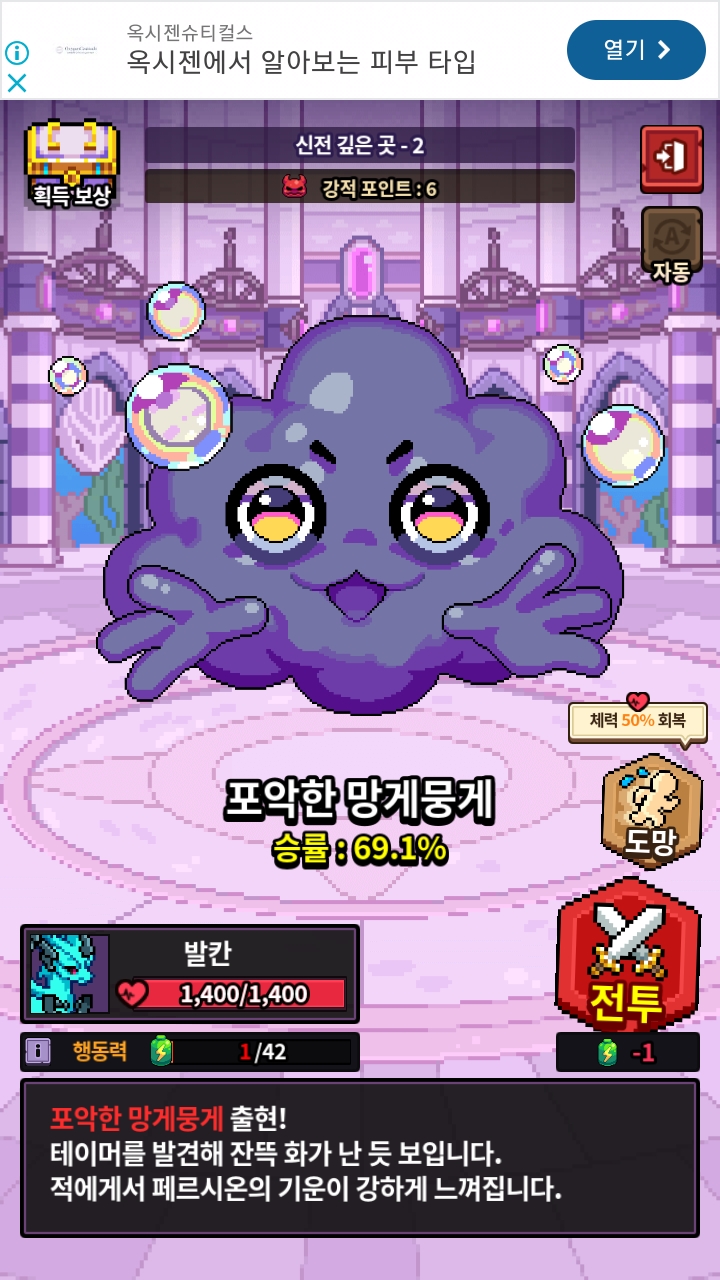Toggle the 자동 auto-battle button
Image resolution: width=720 pixels, height=1280 pixels.
pyautogui.click(x=672, y=244)
